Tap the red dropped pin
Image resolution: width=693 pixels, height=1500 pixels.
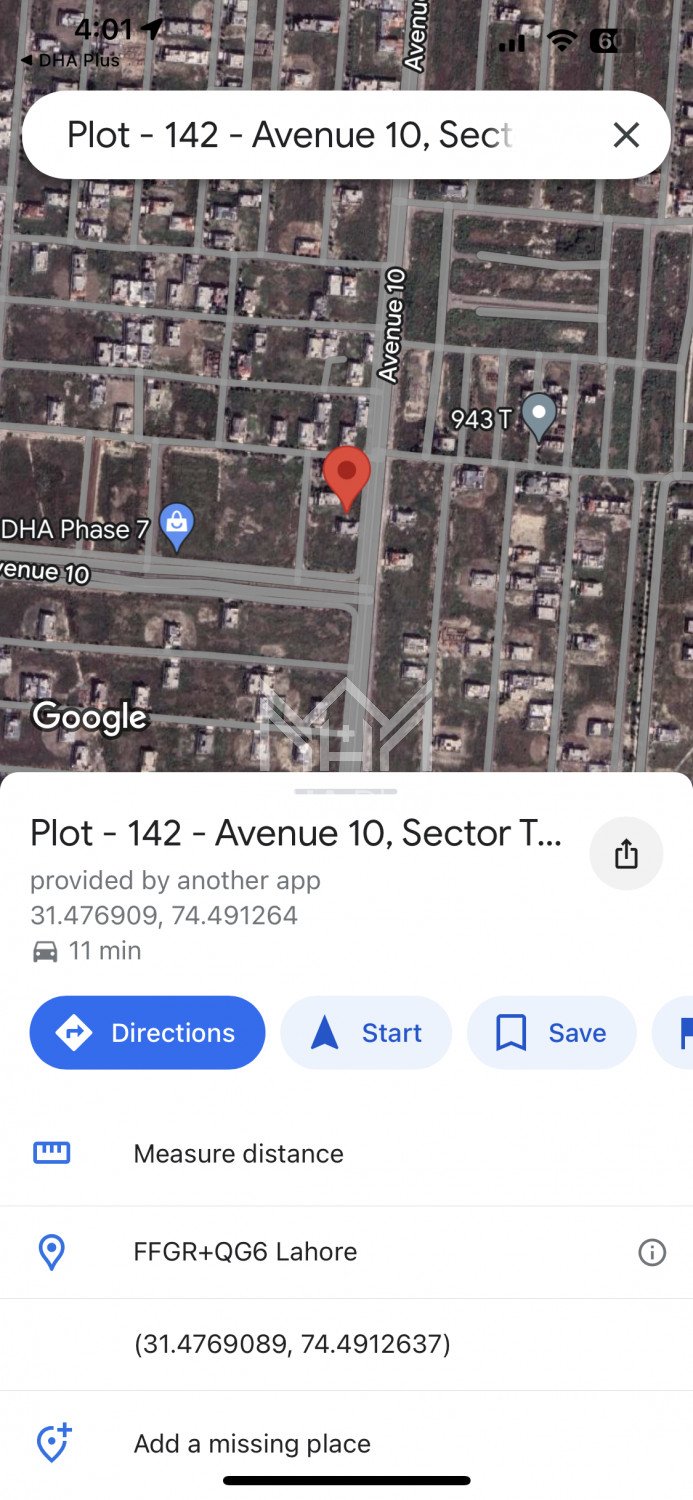point(347,474)
